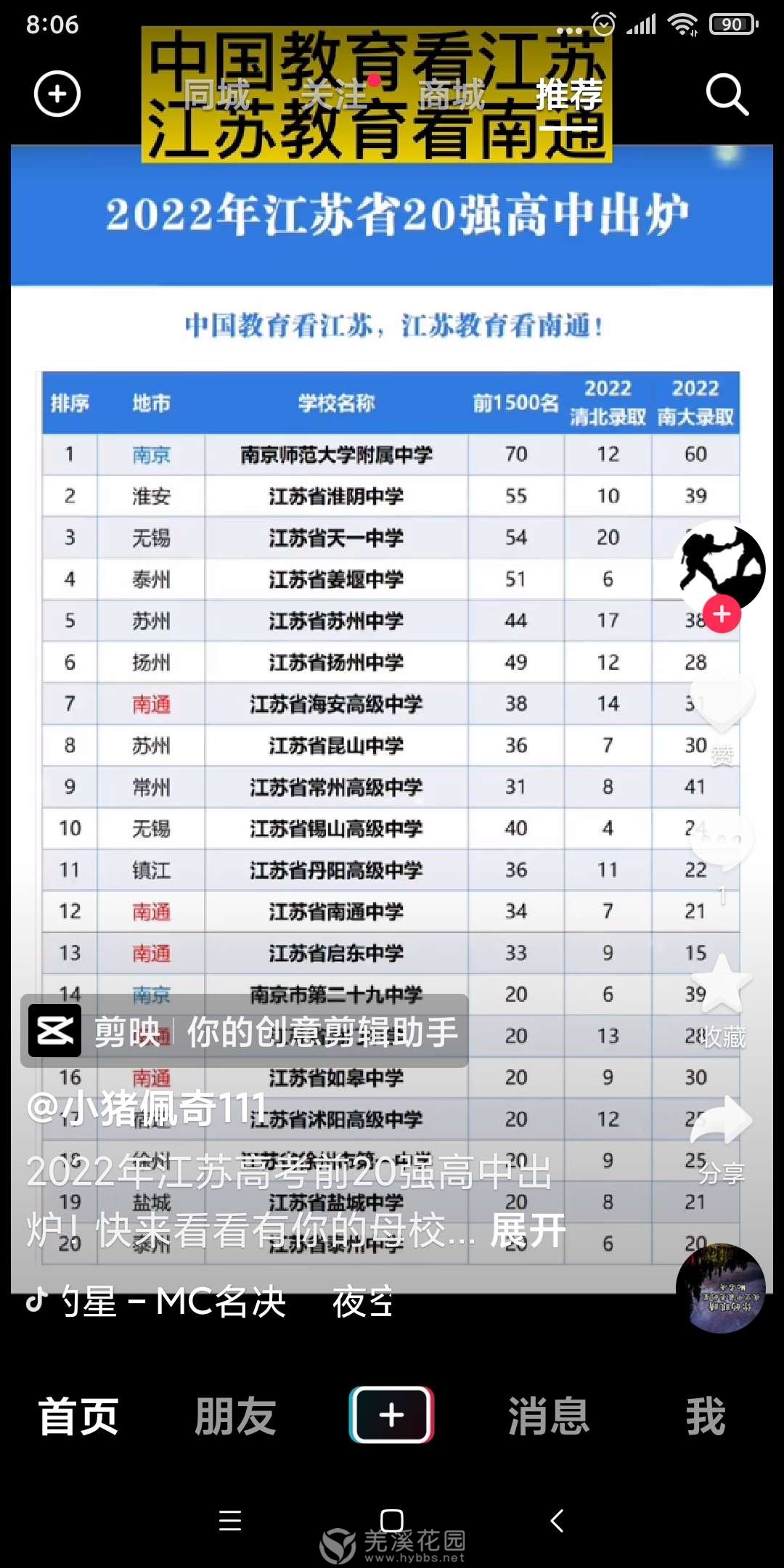
Task: Expand the caption with 展开
Action: tap(528, 1230)
